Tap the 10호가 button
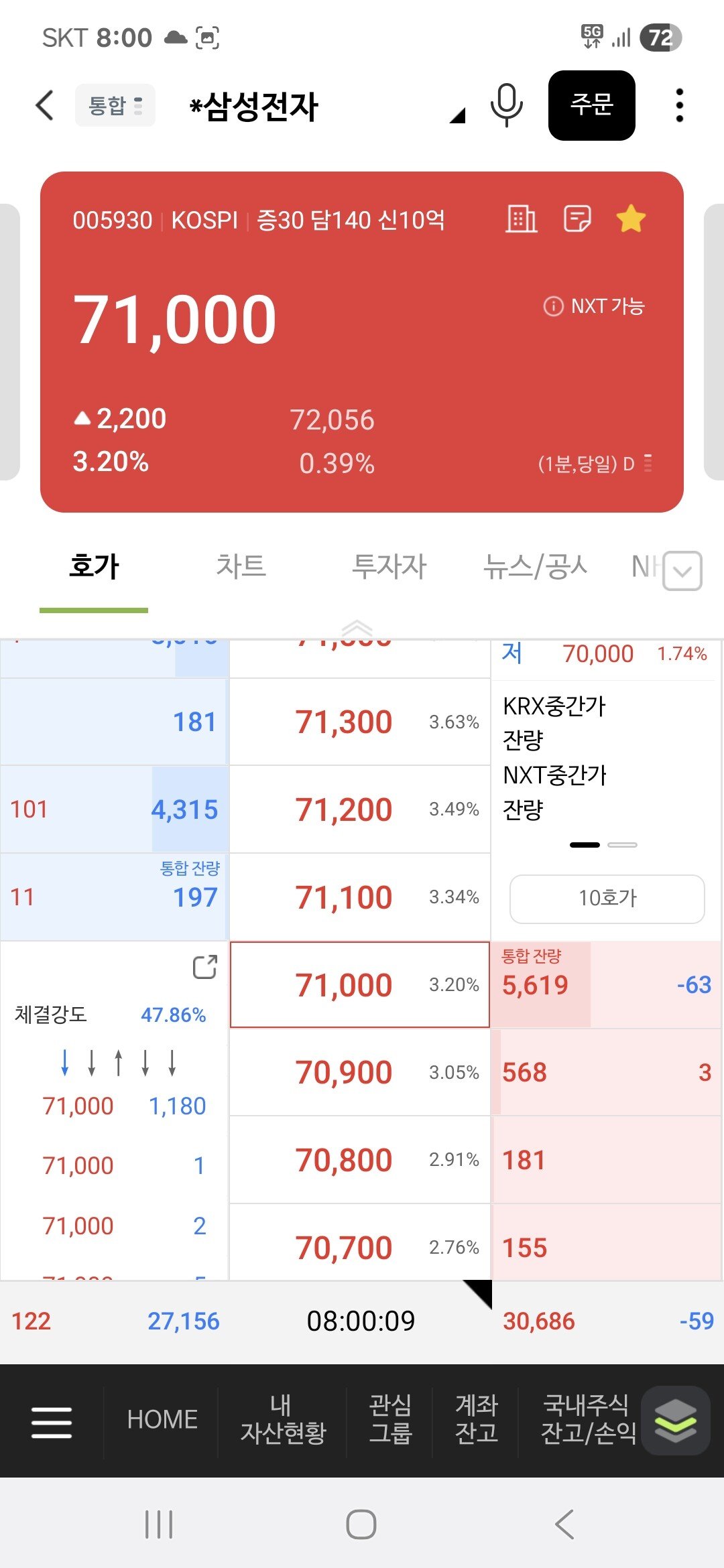Screen dimensions: 724x1568 [607, 899]
